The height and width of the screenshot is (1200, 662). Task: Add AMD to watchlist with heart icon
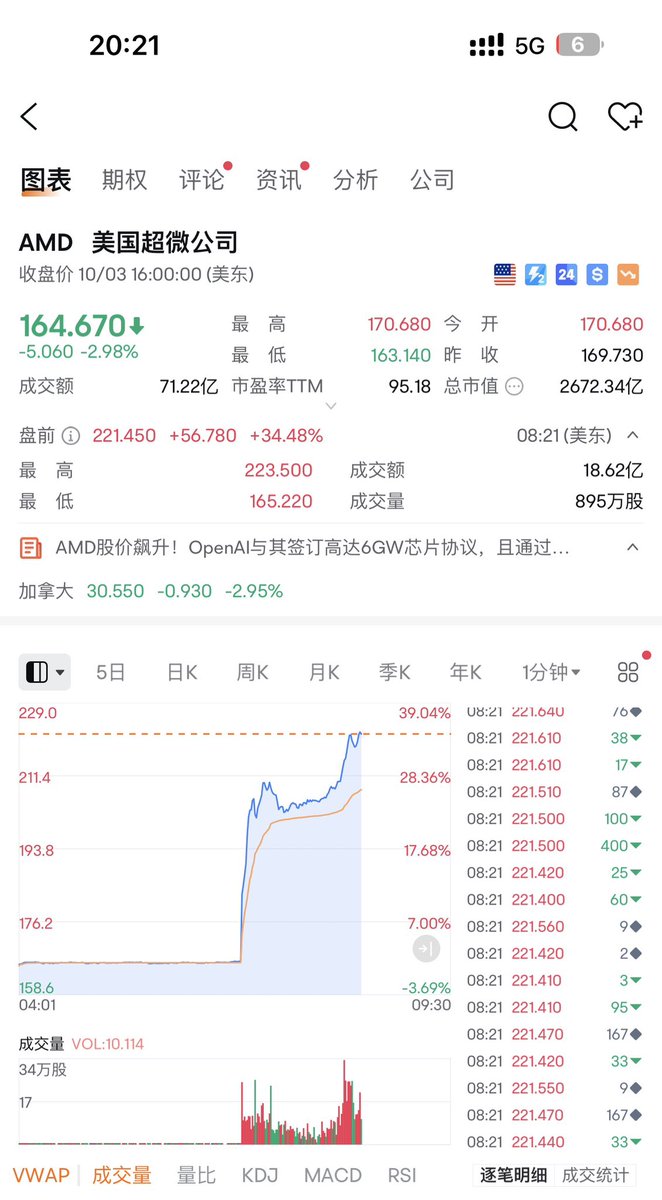click(625, 117)
